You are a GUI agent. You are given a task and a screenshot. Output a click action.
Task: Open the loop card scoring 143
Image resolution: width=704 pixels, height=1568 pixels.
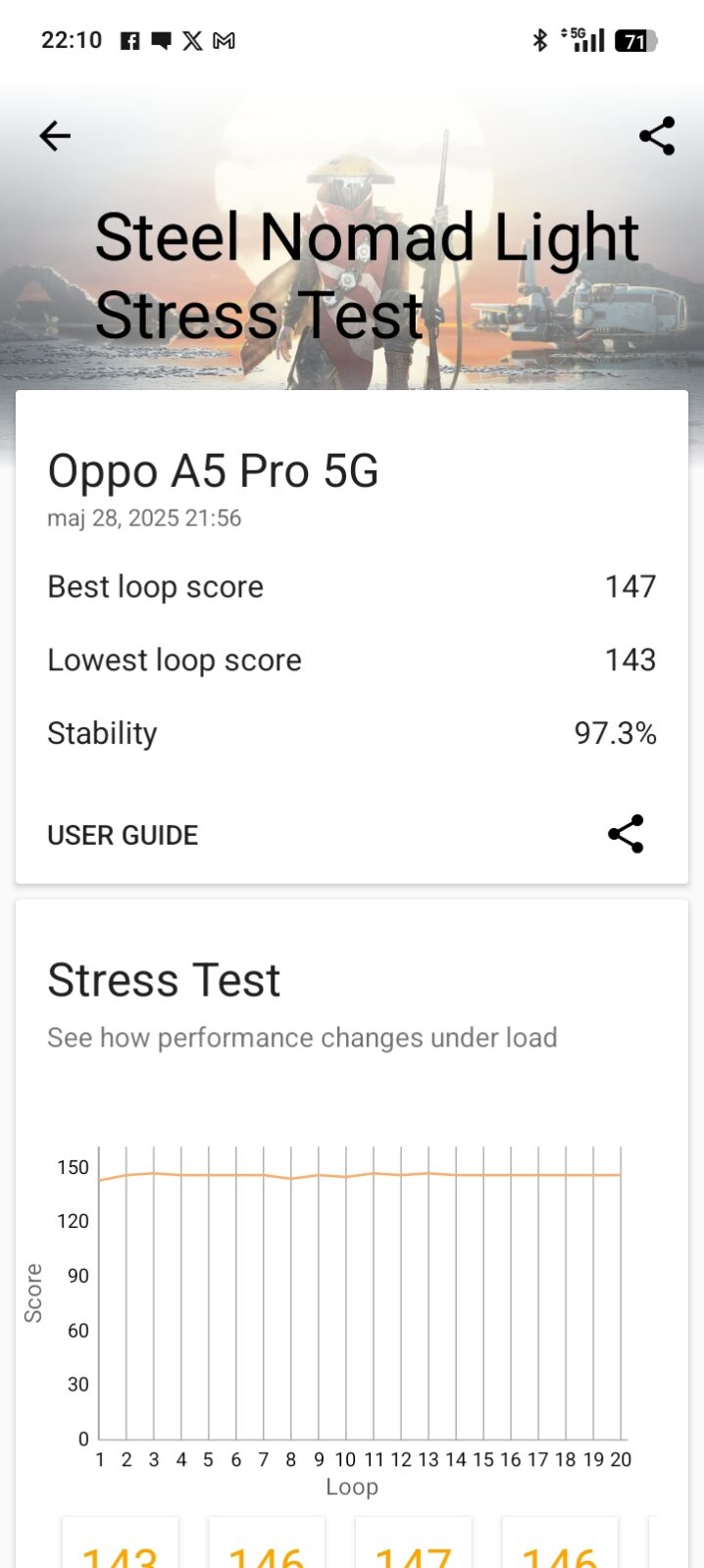tap(120, 1546)
